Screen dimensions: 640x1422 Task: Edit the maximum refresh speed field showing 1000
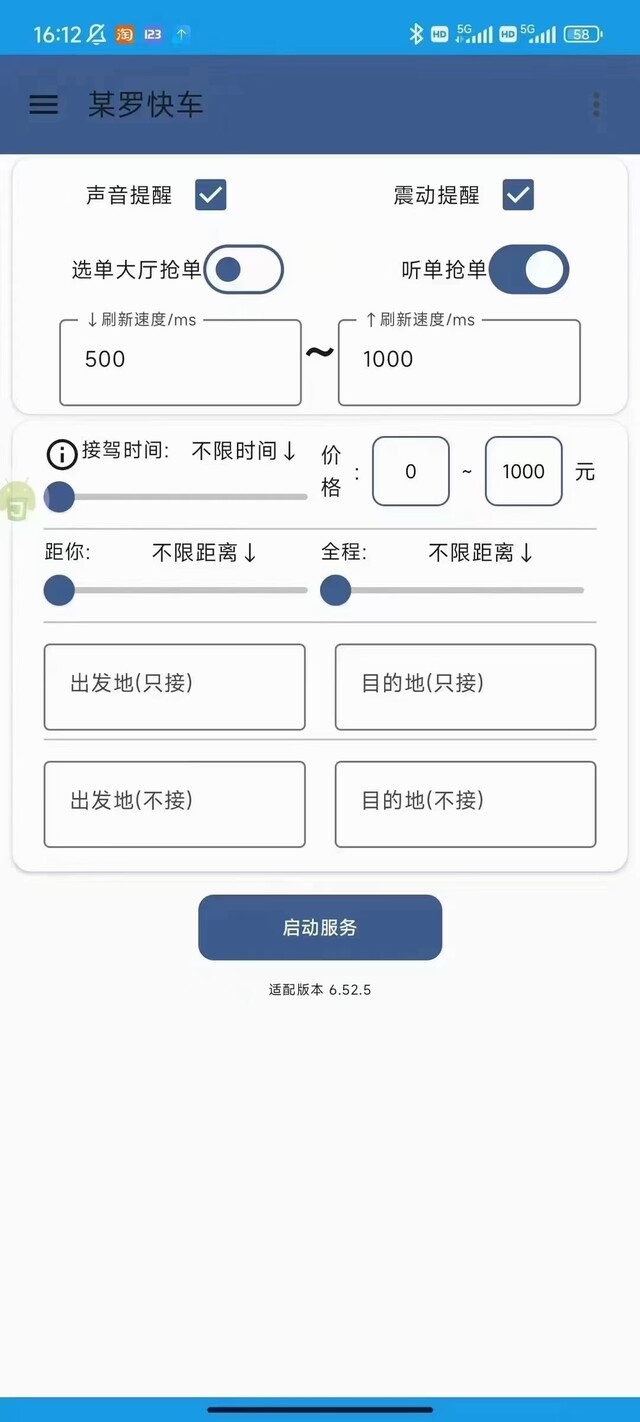coord(459,362)
